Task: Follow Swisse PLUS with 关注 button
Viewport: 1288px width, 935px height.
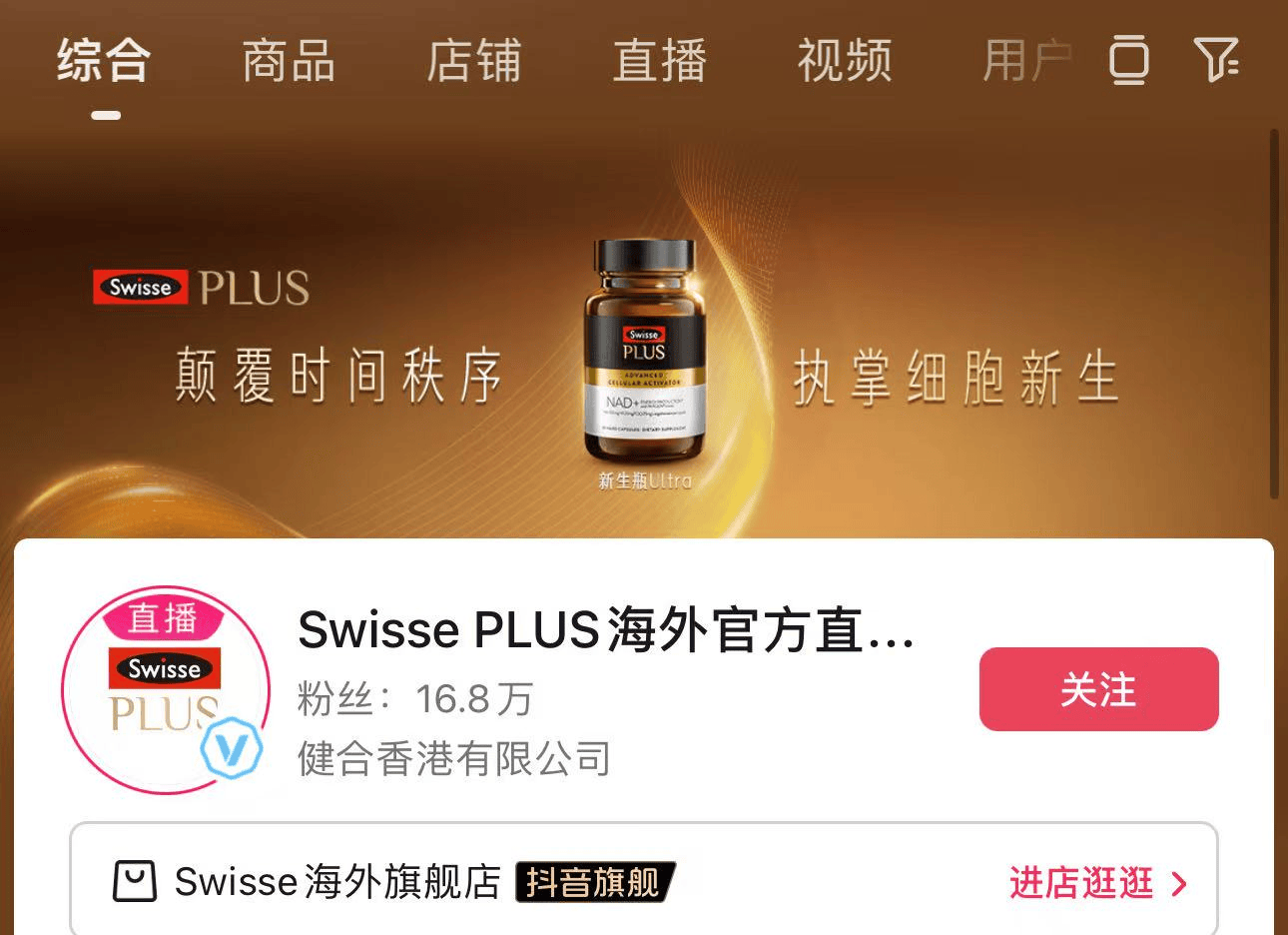Action: (1098, 689)
